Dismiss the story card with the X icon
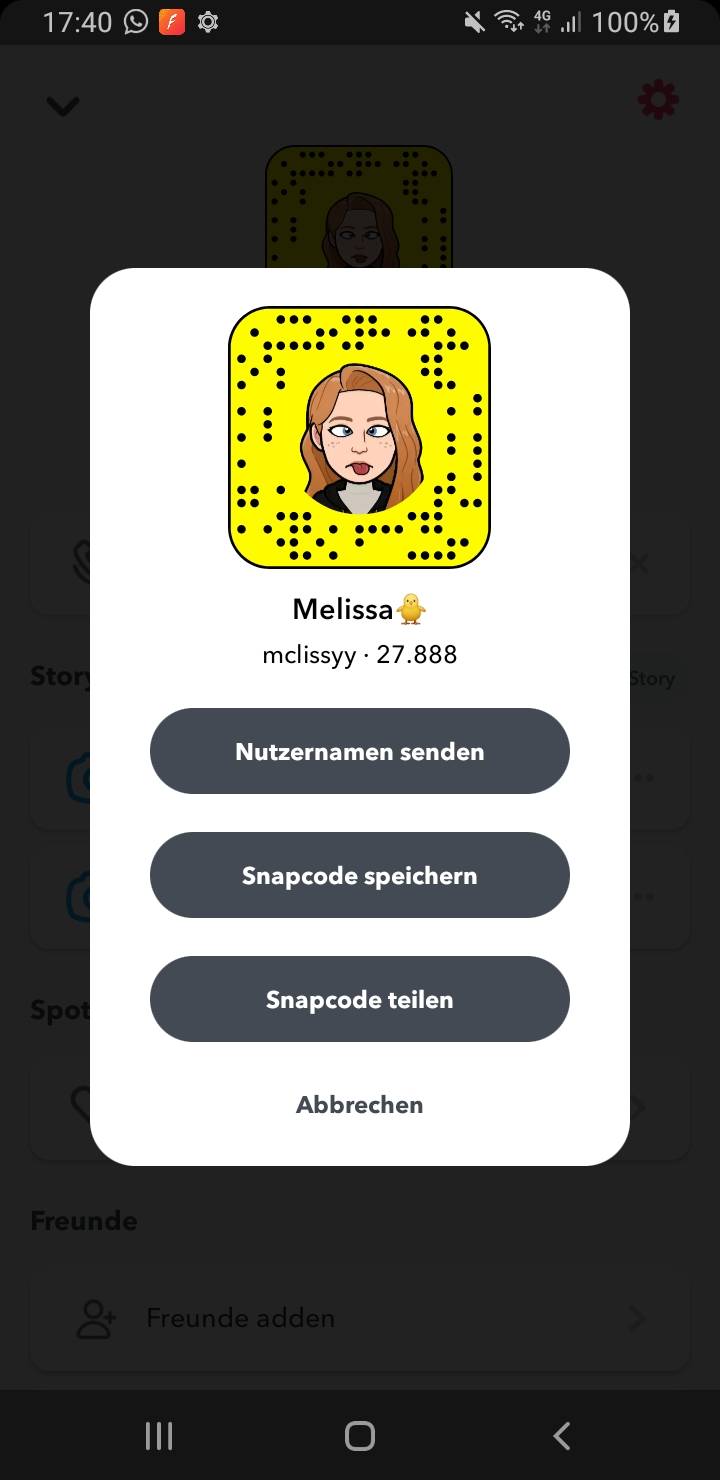Viewport: 720px width, 1480px height. click(x=639, y=564)
